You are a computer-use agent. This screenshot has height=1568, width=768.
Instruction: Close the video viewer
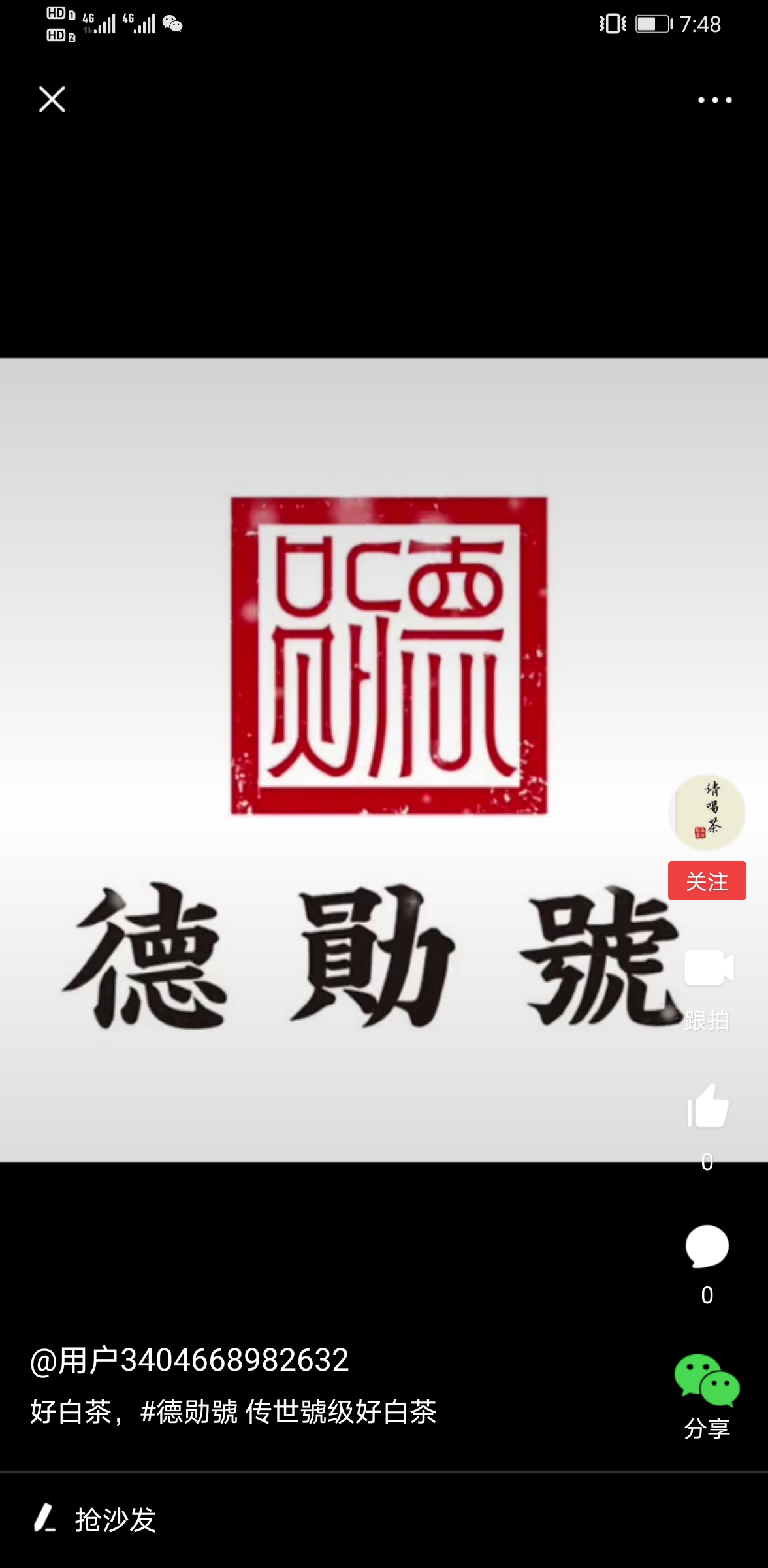(x=52, y=99)
